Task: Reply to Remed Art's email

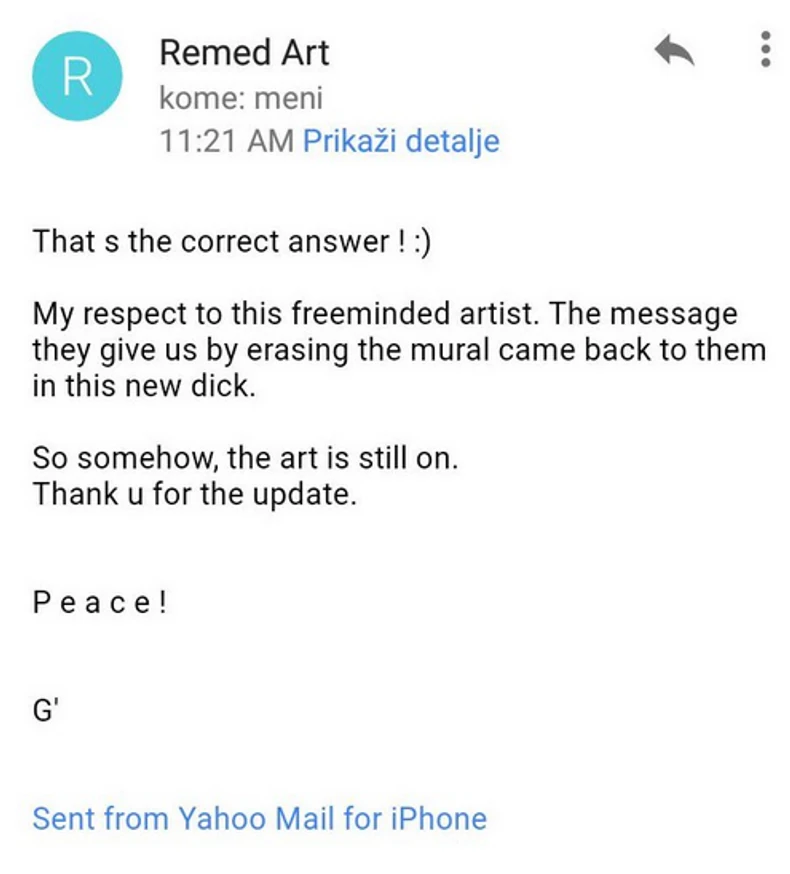Action: click(x=674, y=51)
